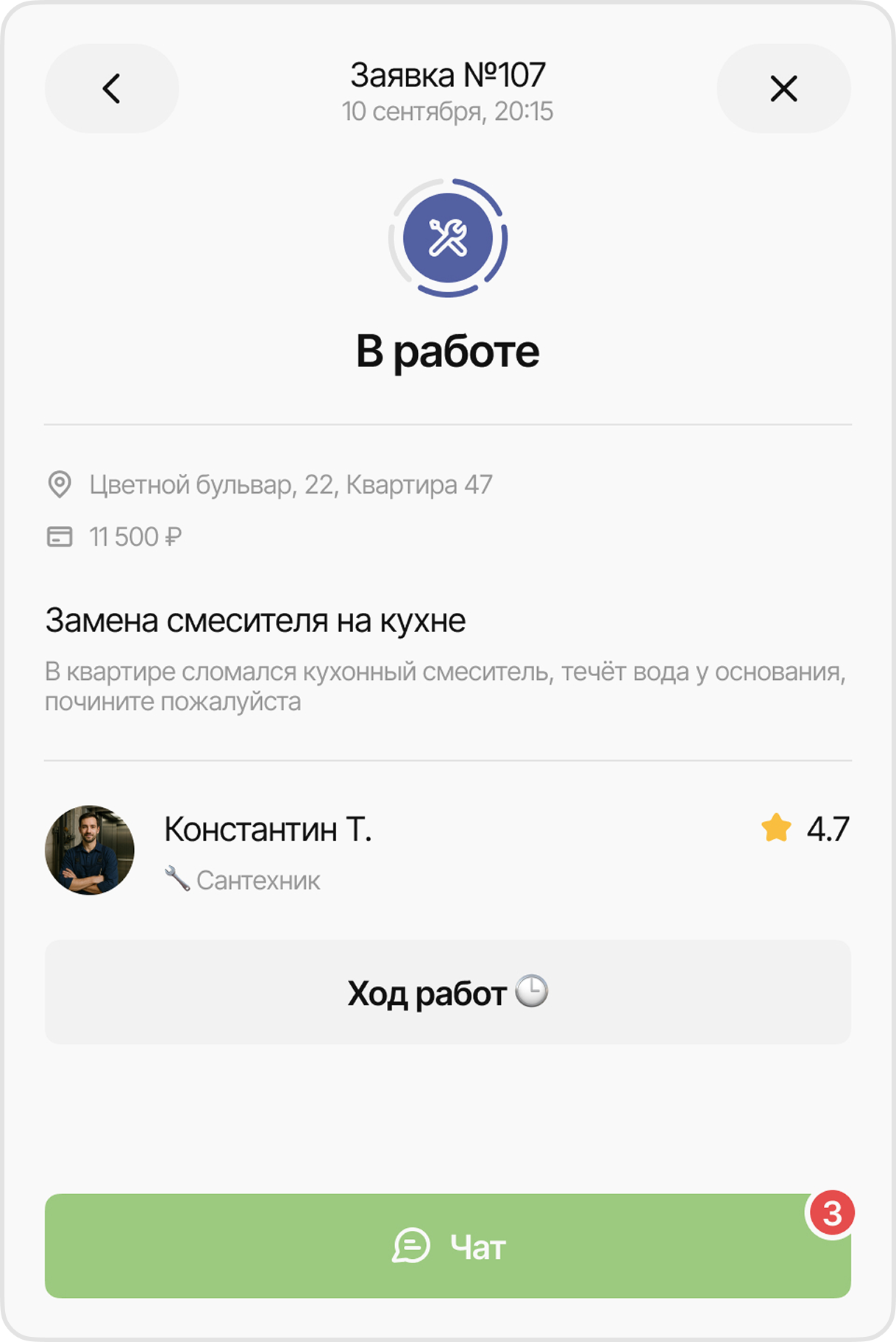Open the Чат with unread messages

447,1246
